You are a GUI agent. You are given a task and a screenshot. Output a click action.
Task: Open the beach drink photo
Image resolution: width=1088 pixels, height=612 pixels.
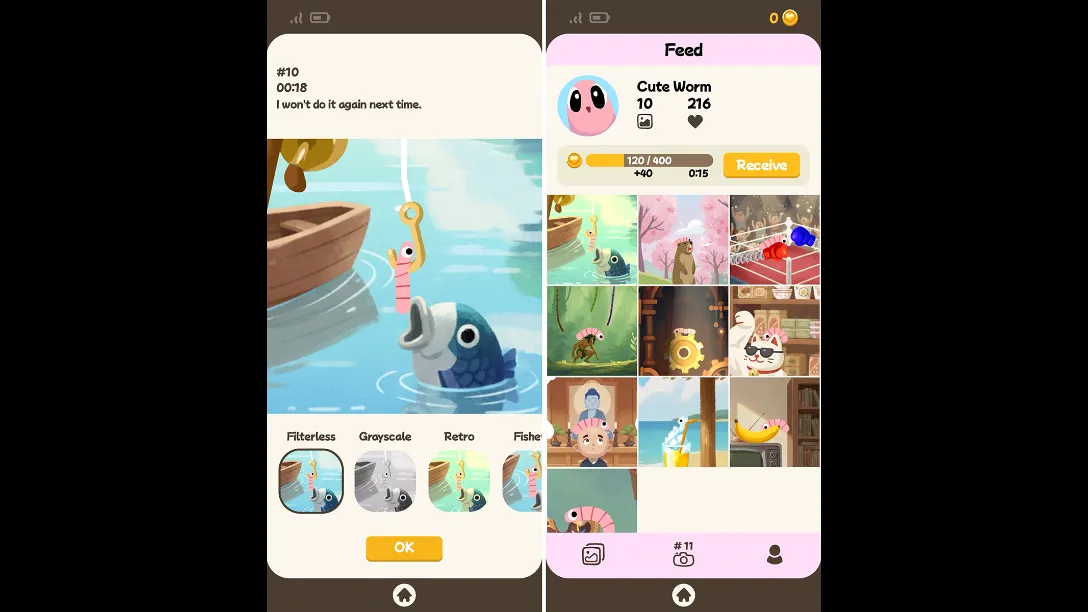click(x=683, y=422)
